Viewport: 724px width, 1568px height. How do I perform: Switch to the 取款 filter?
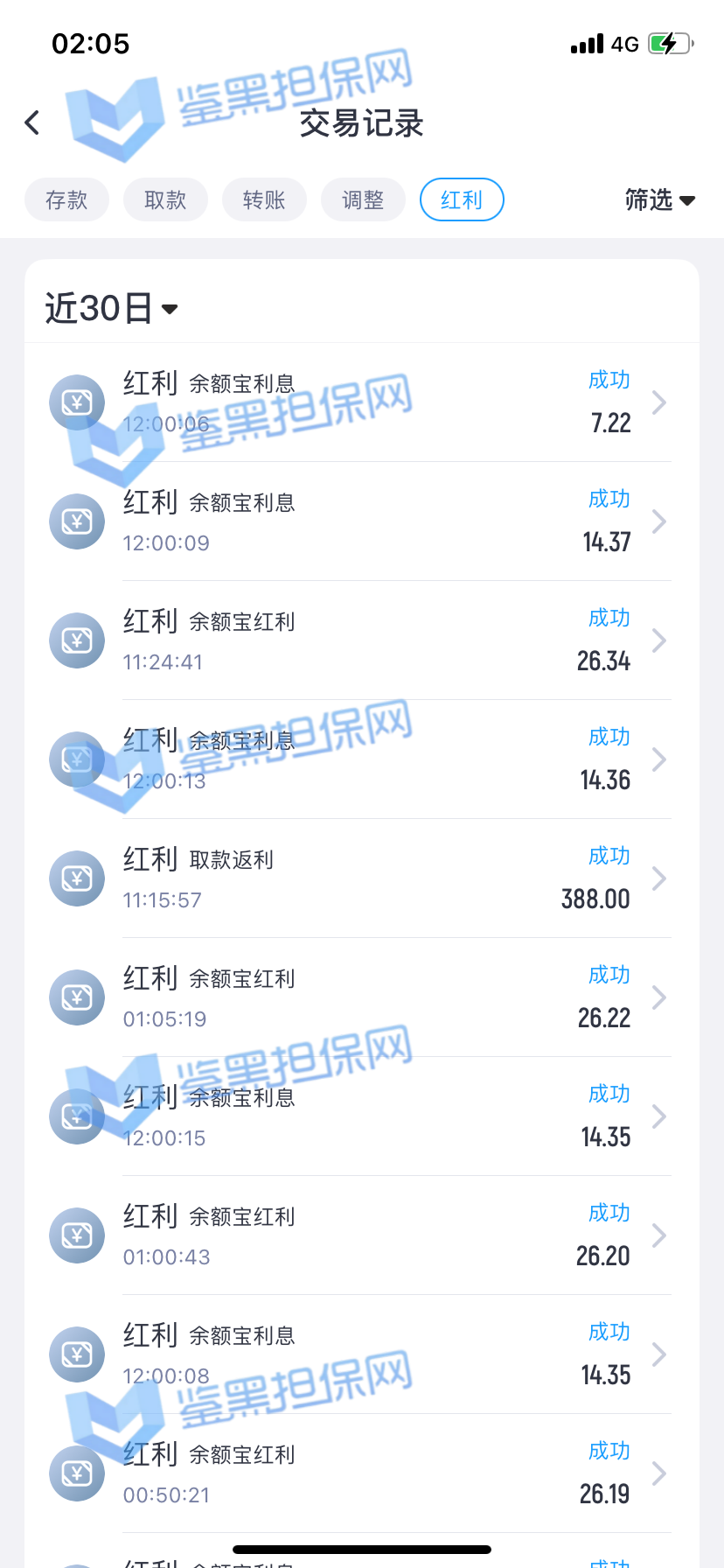pyautogui.click(x=165, y=199)
